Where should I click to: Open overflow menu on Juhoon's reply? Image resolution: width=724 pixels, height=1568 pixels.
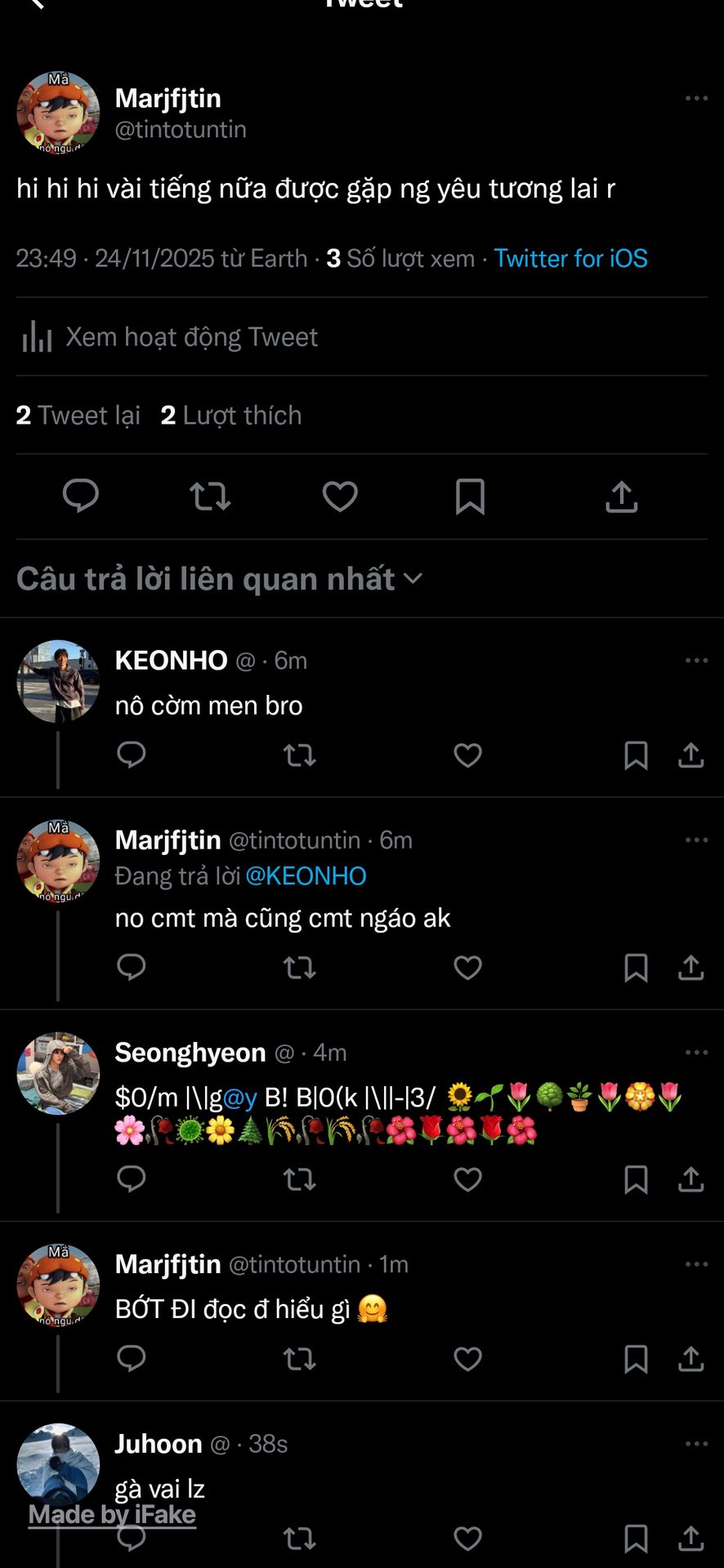pos(696,1444)
